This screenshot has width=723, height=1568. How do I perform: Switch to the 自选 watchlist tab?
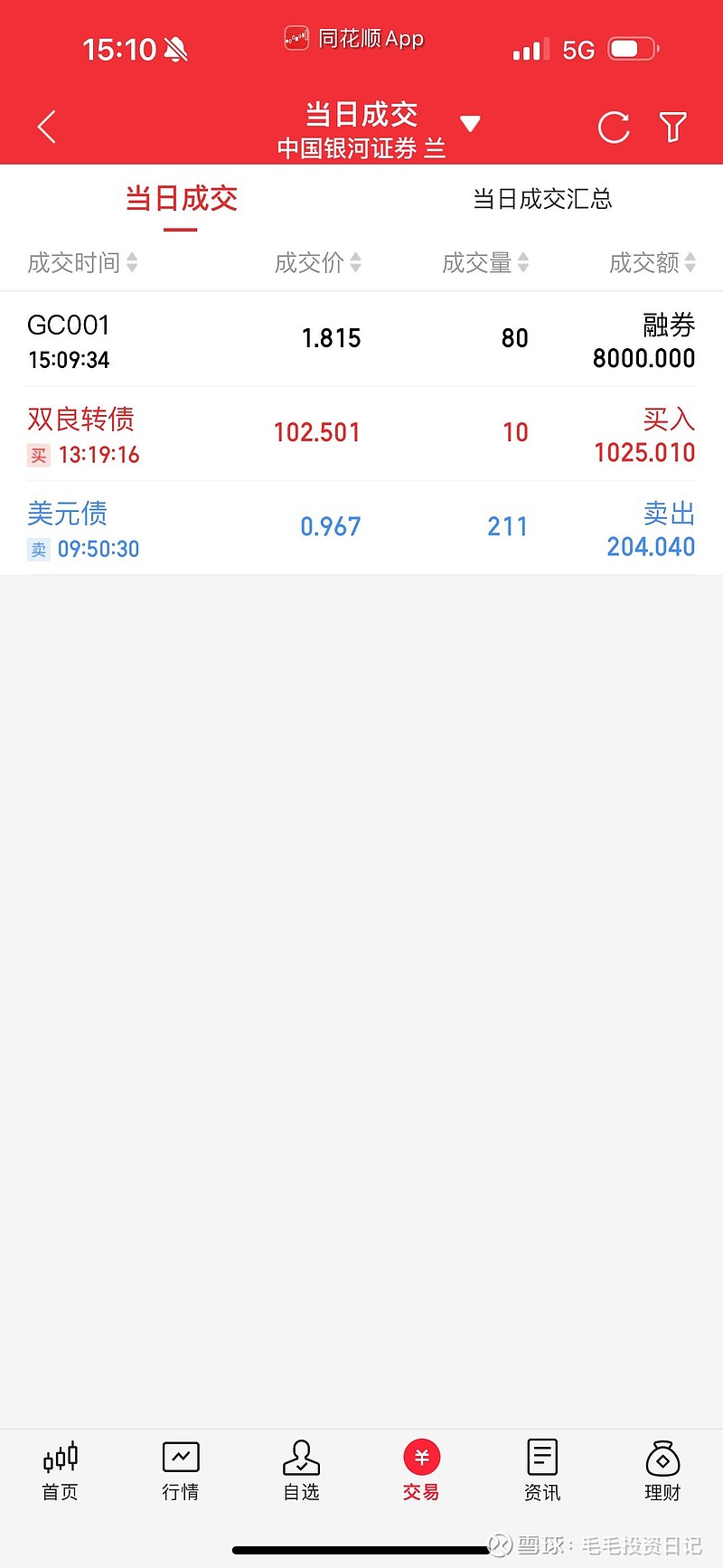pyautogui.click(x=301, y=1470)
